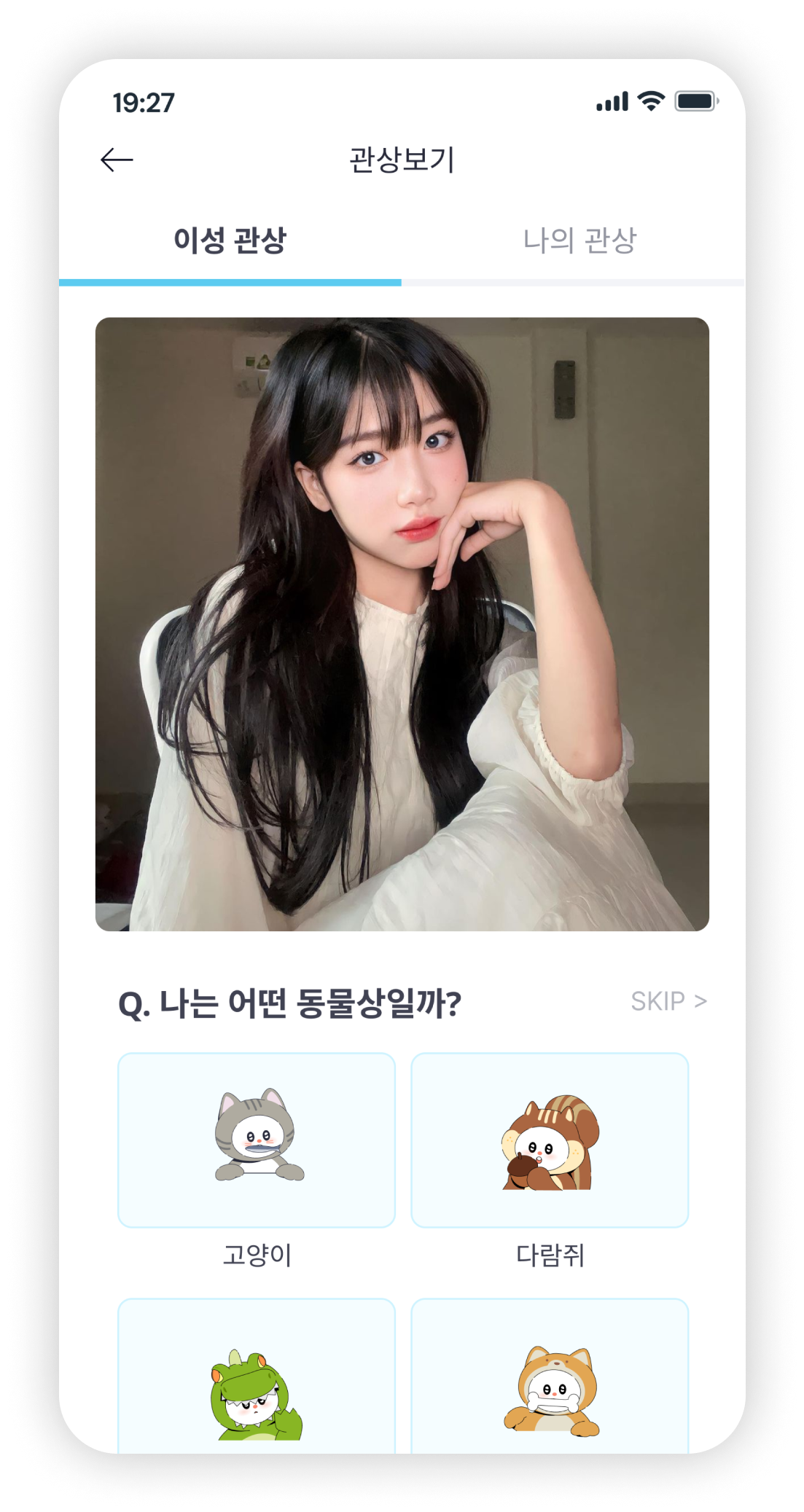Select the 이성 관상 tab
This screenshot has height=1512, width=804.
(x=230, y=241)
